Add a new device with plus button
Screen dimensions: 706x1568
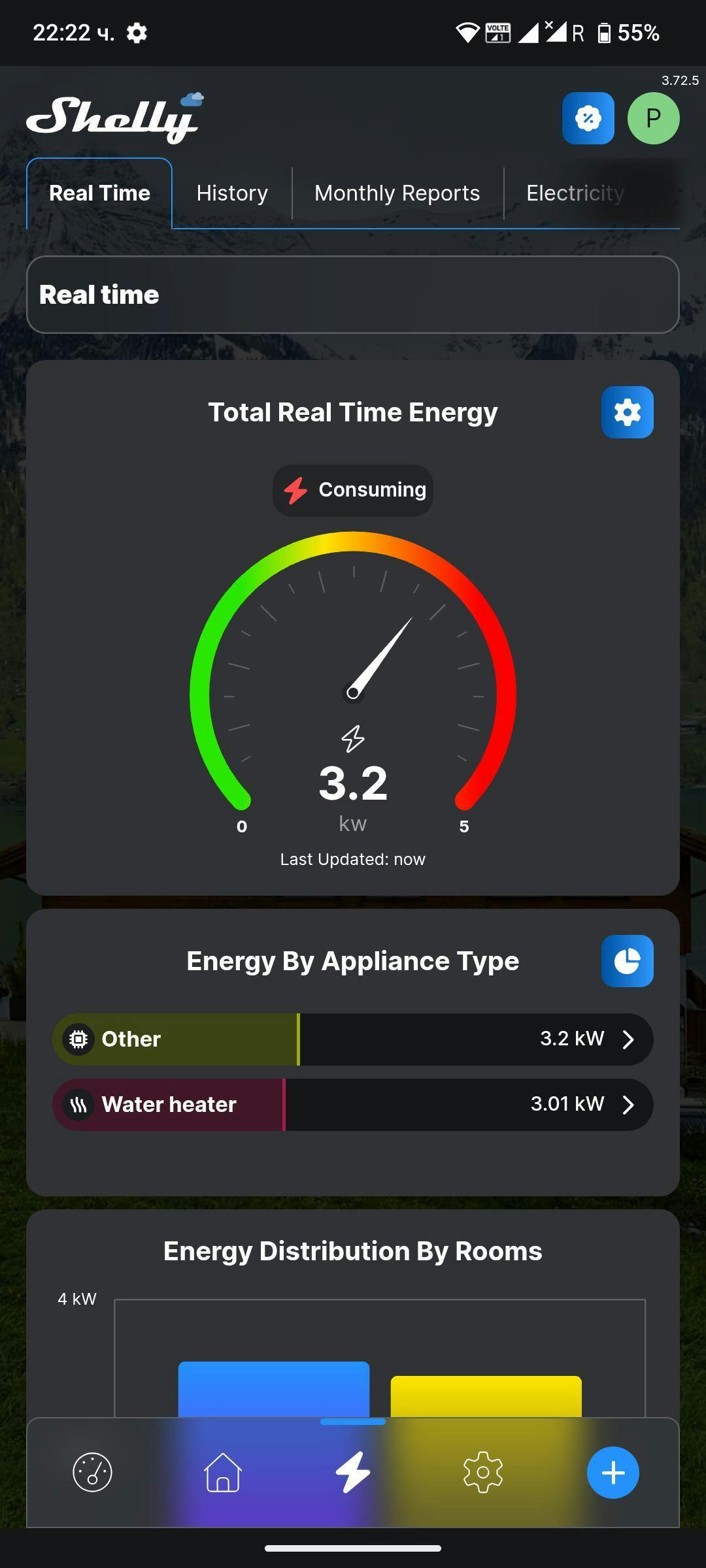[x=613, y=1473]
